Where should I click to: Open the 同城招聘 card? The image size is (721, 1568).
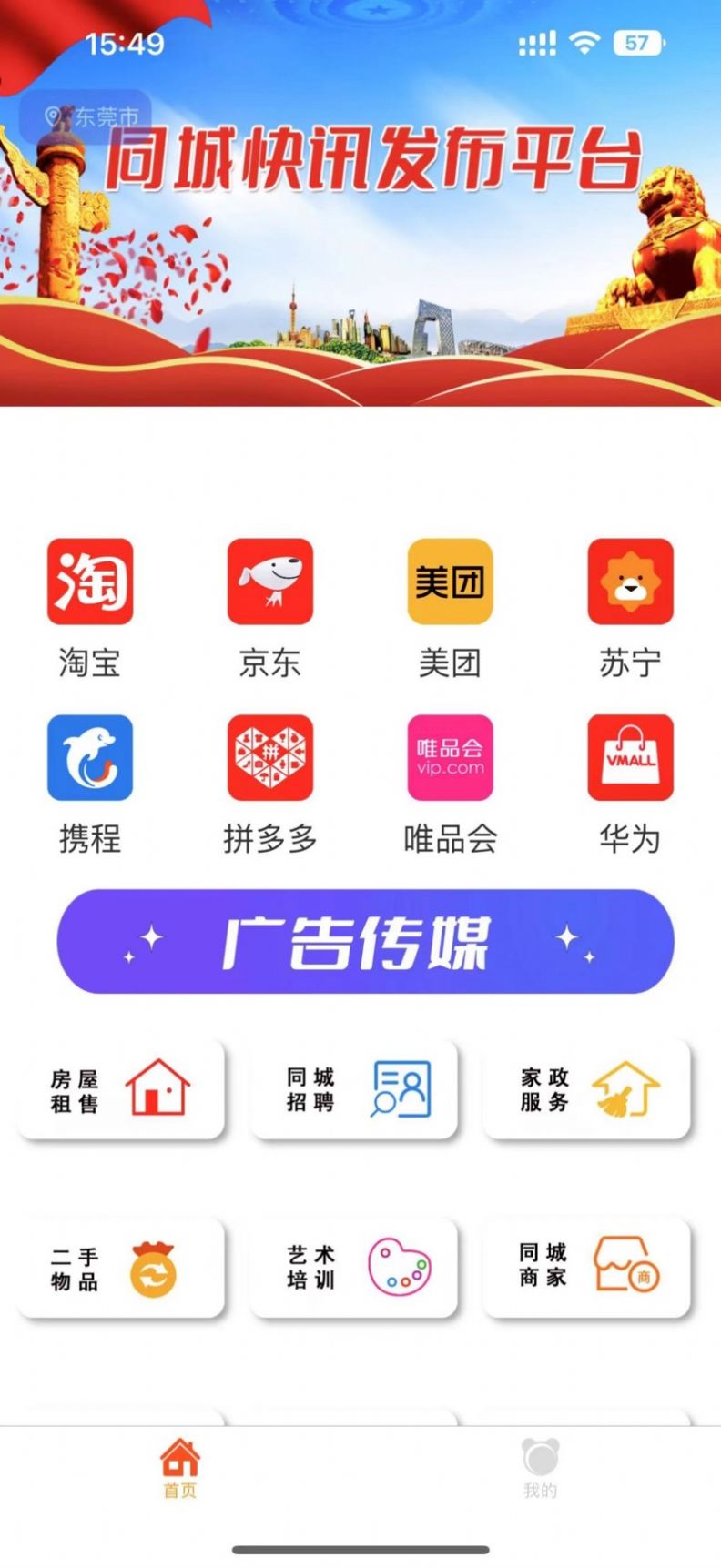[x=354, y=1089]
